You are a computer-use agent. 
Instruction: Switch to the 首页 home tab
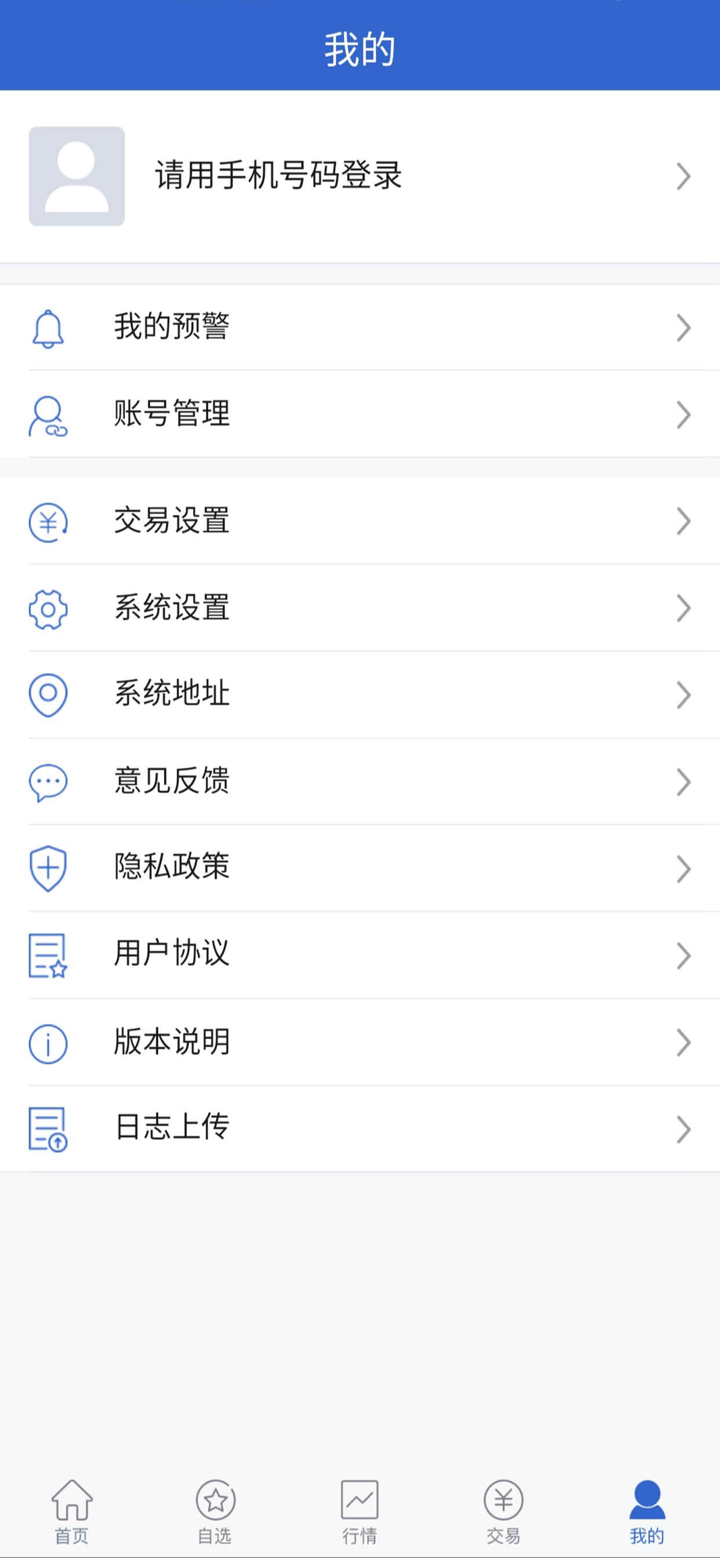(72, 1511)
